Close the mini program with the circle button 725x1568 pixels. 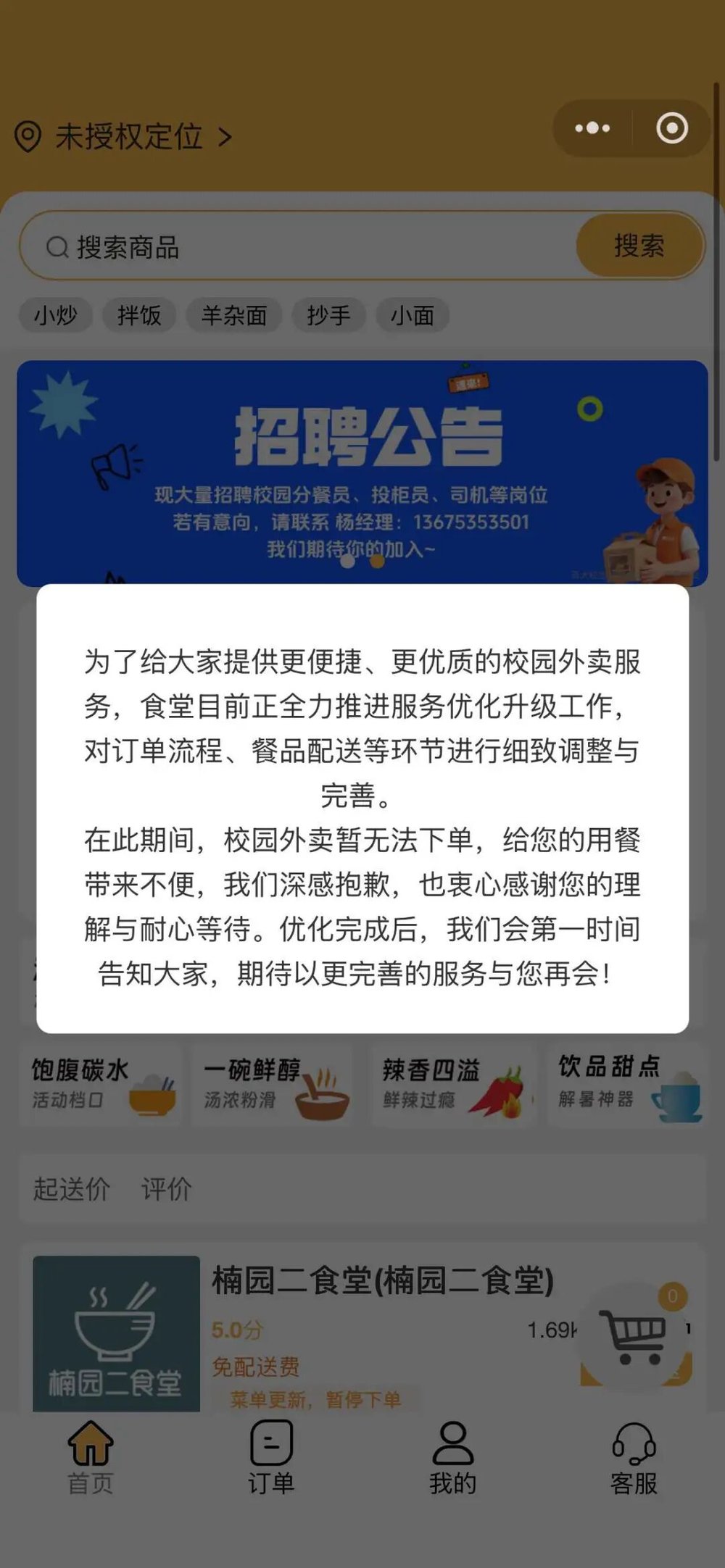pos(671,129)
